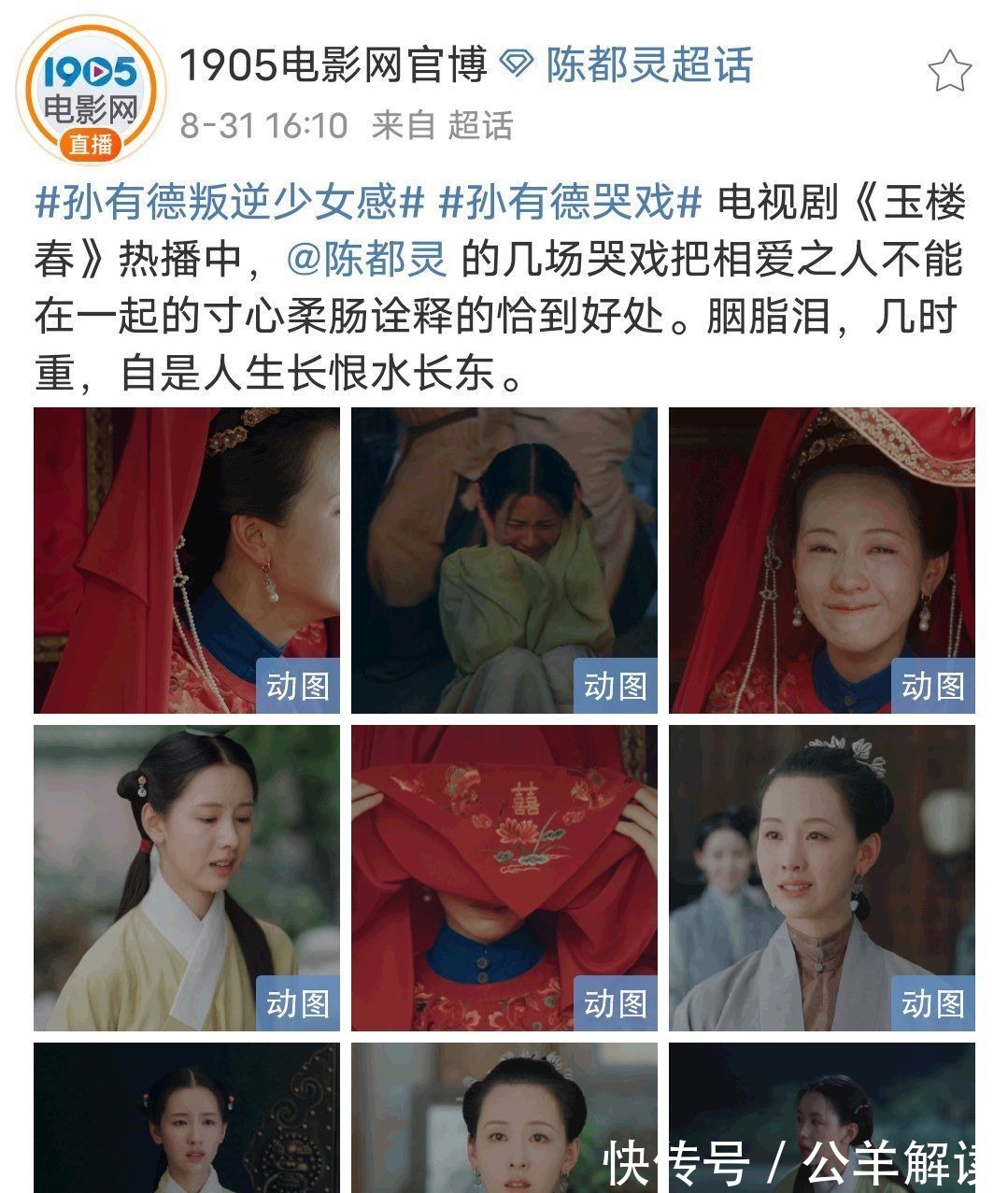Tap the 动图 badge on the red veil thumbnail
The width and height of the screenshot is (1008, 1193).
pyautogui.click(x=298, y=686)
